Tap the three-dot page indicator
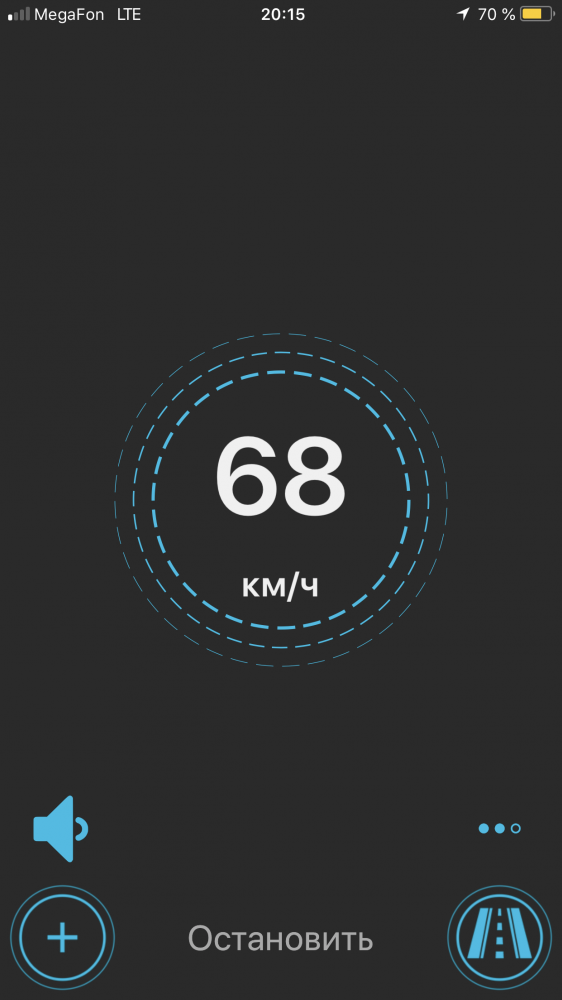562x1000 pixels. point(499,828)
